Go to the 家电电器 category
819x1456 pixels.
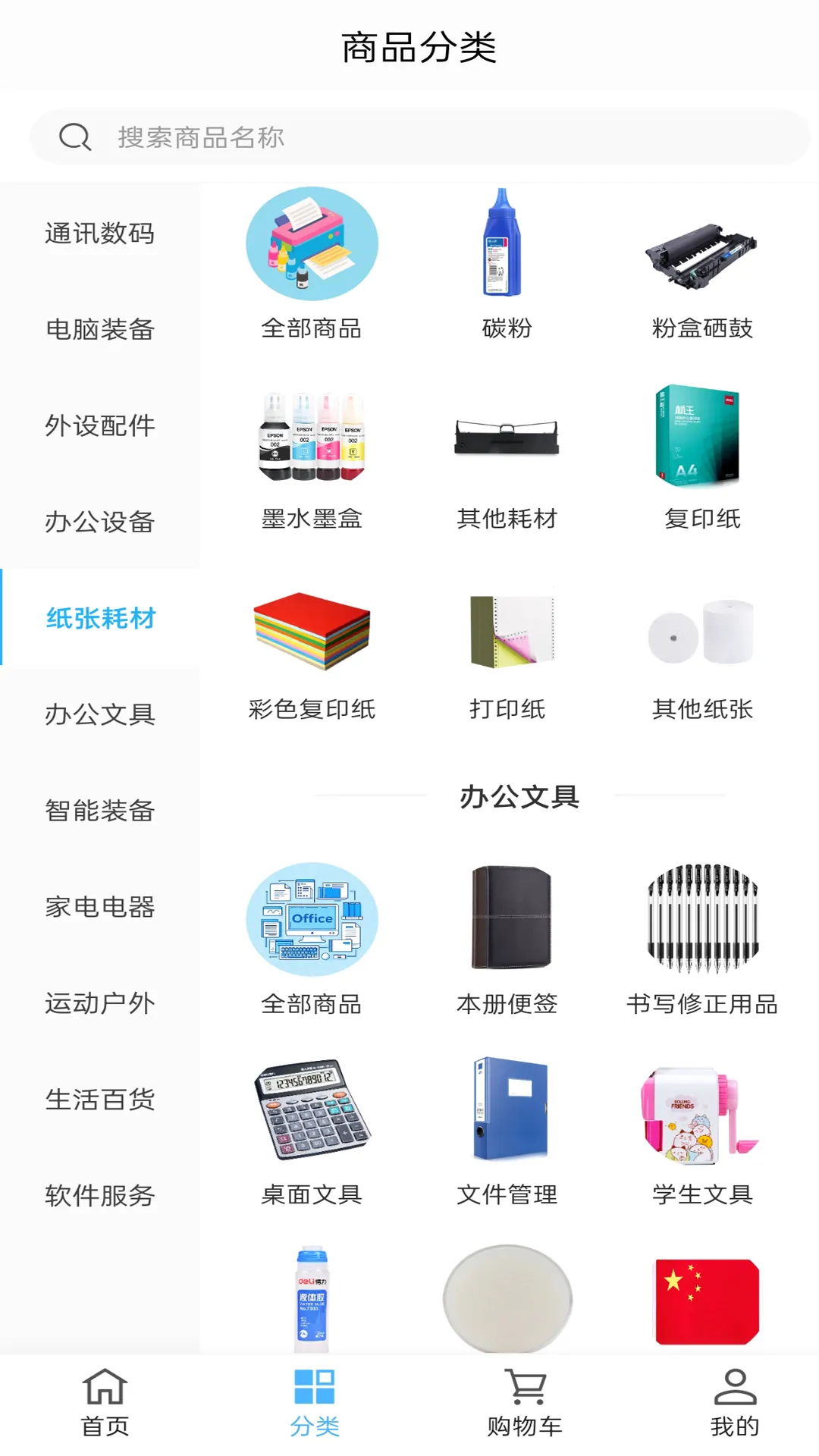[100, 907]
